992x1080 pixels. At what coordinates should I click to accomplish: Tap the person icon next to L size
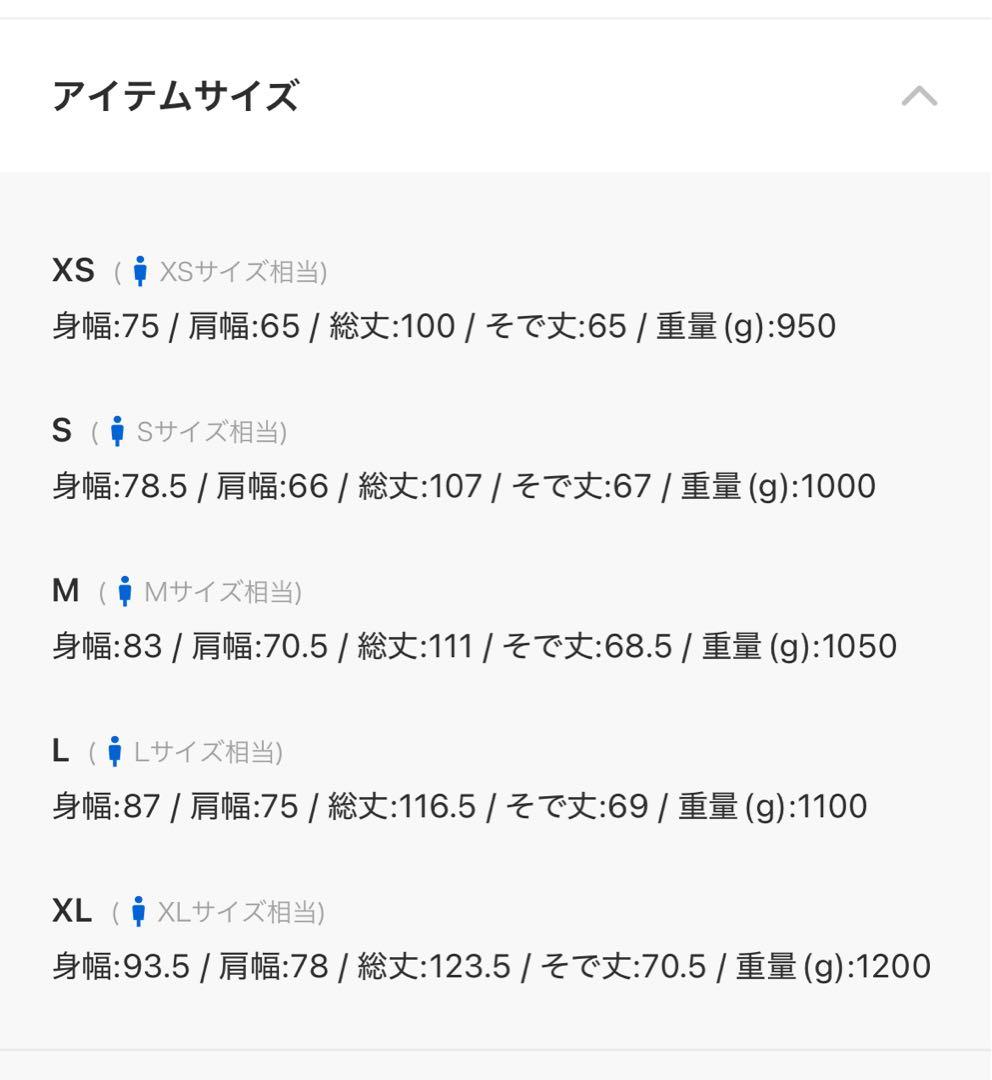(117, 749)
